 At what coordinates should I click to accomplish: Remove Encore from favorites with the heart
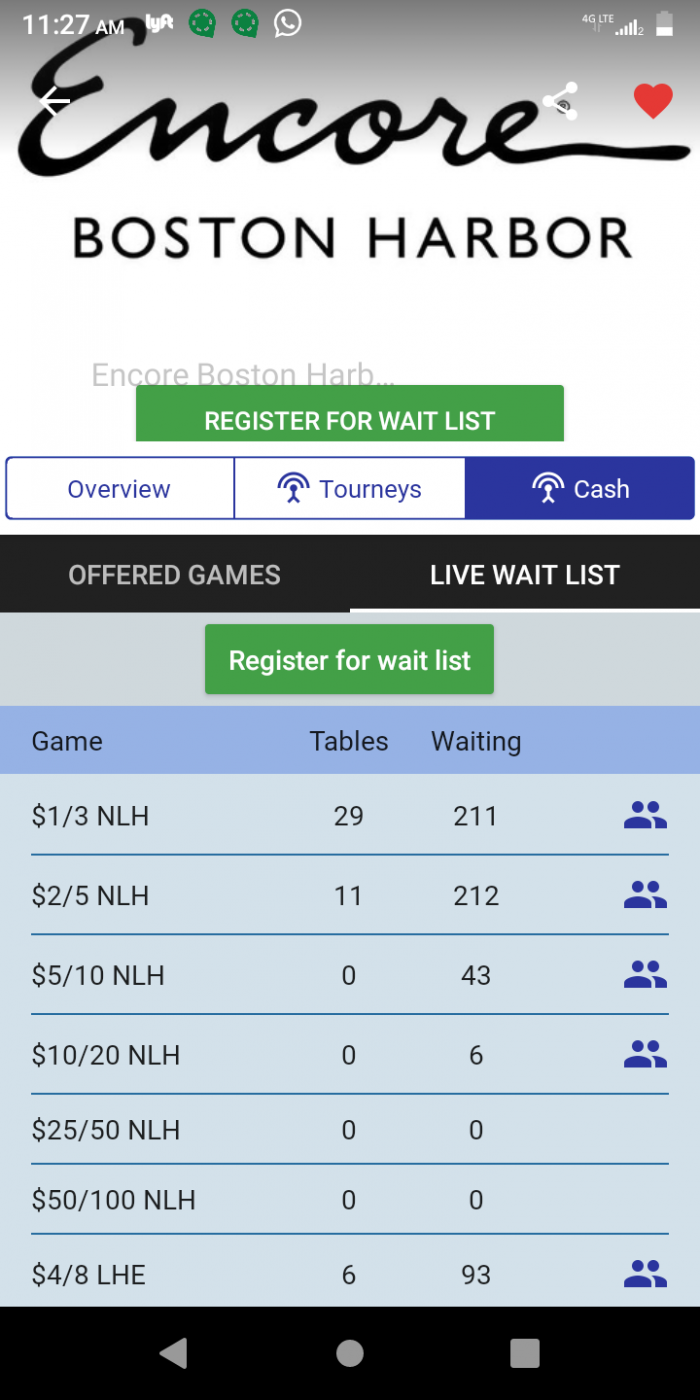[x=653, y=102]
